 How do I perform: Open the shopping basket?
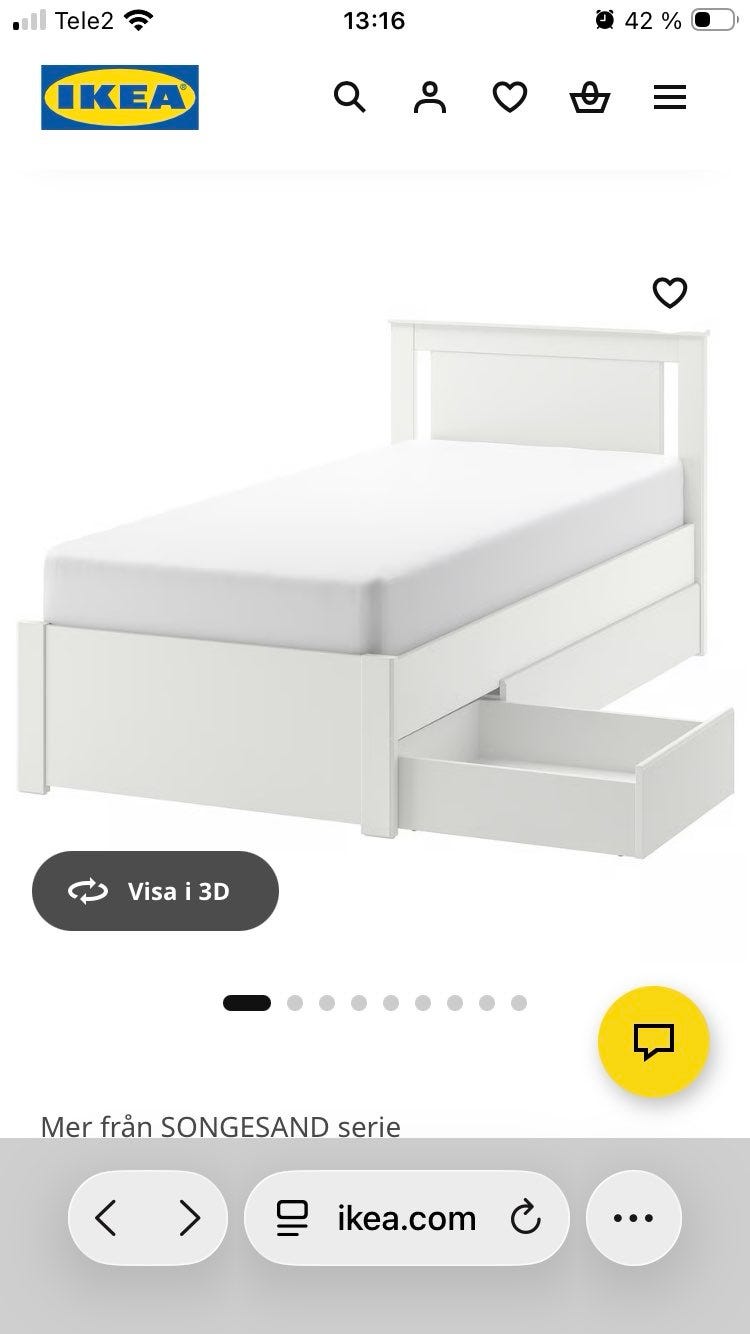pos(590,98)
